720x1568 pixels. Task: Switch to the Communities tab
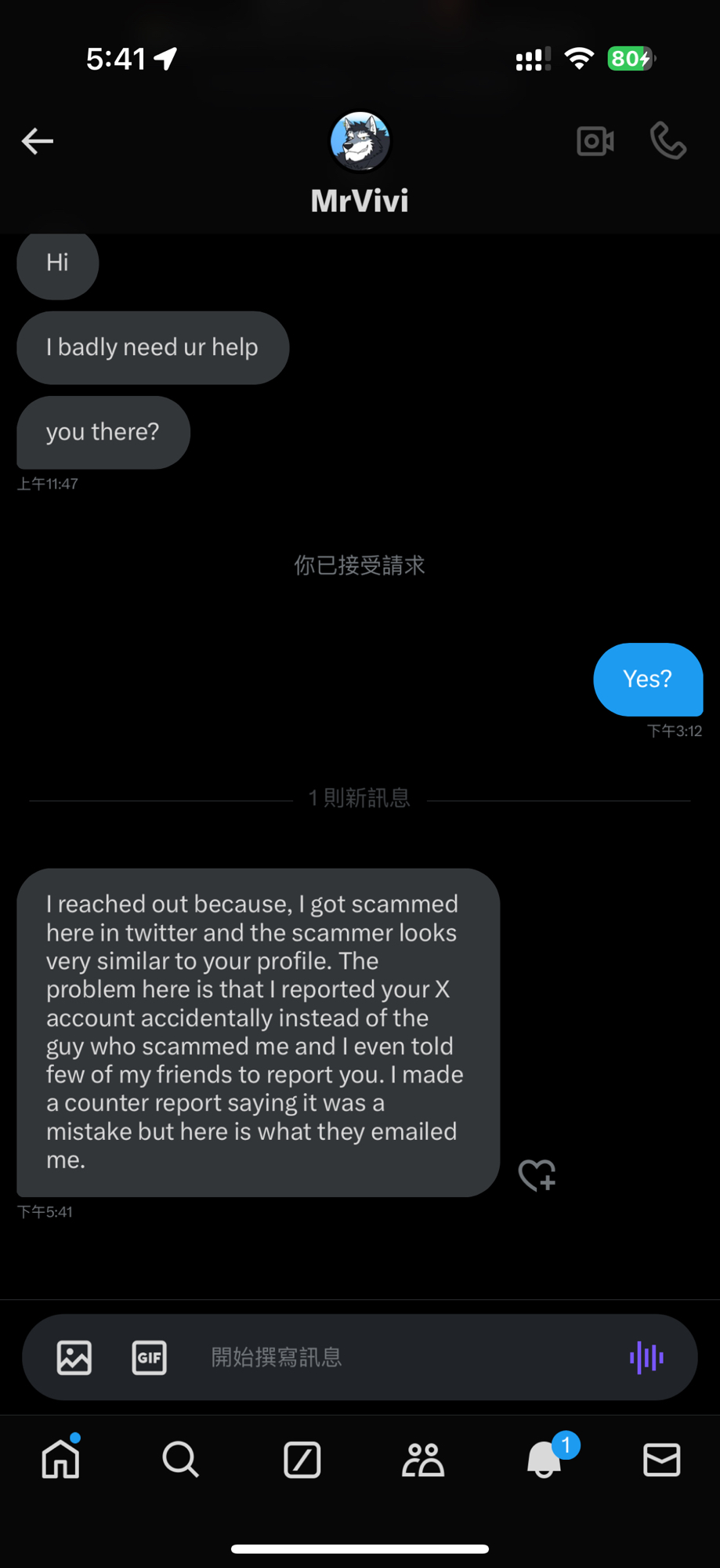click(423, 1460)
